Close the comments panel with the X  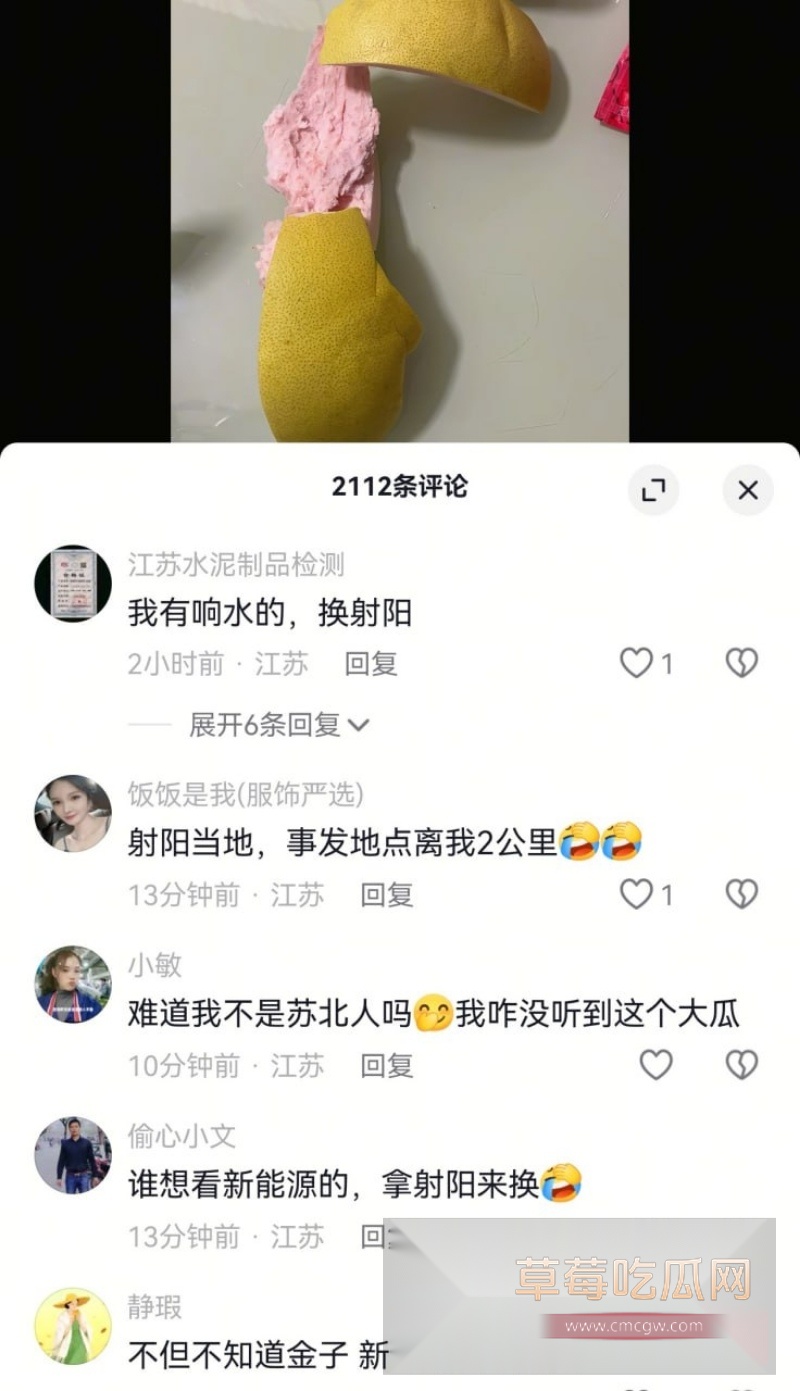(x=746, y=491)
